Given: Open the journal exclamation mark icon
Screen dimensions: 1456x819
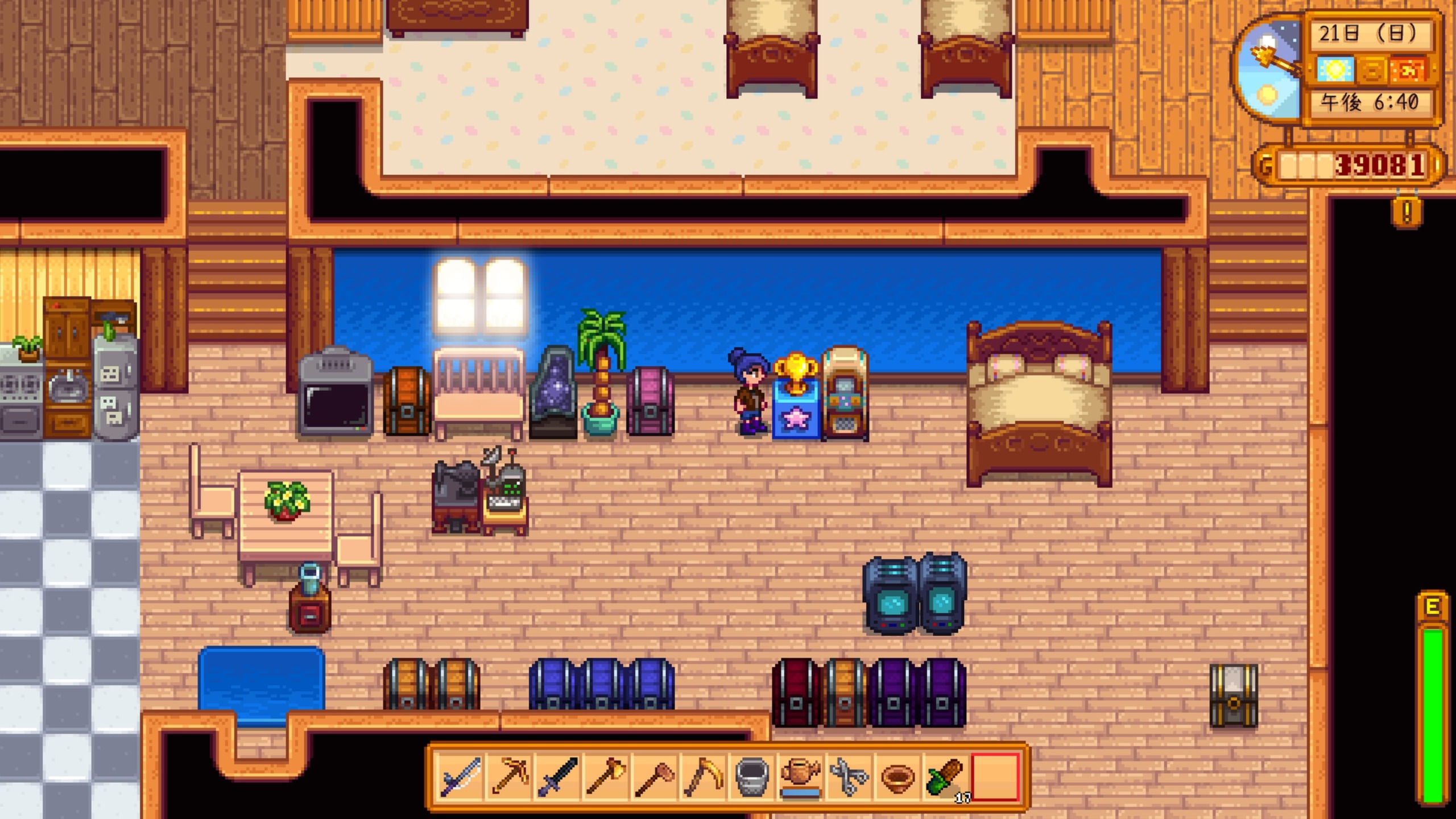Looking at the screenshot, I should tap(1407, 213).
